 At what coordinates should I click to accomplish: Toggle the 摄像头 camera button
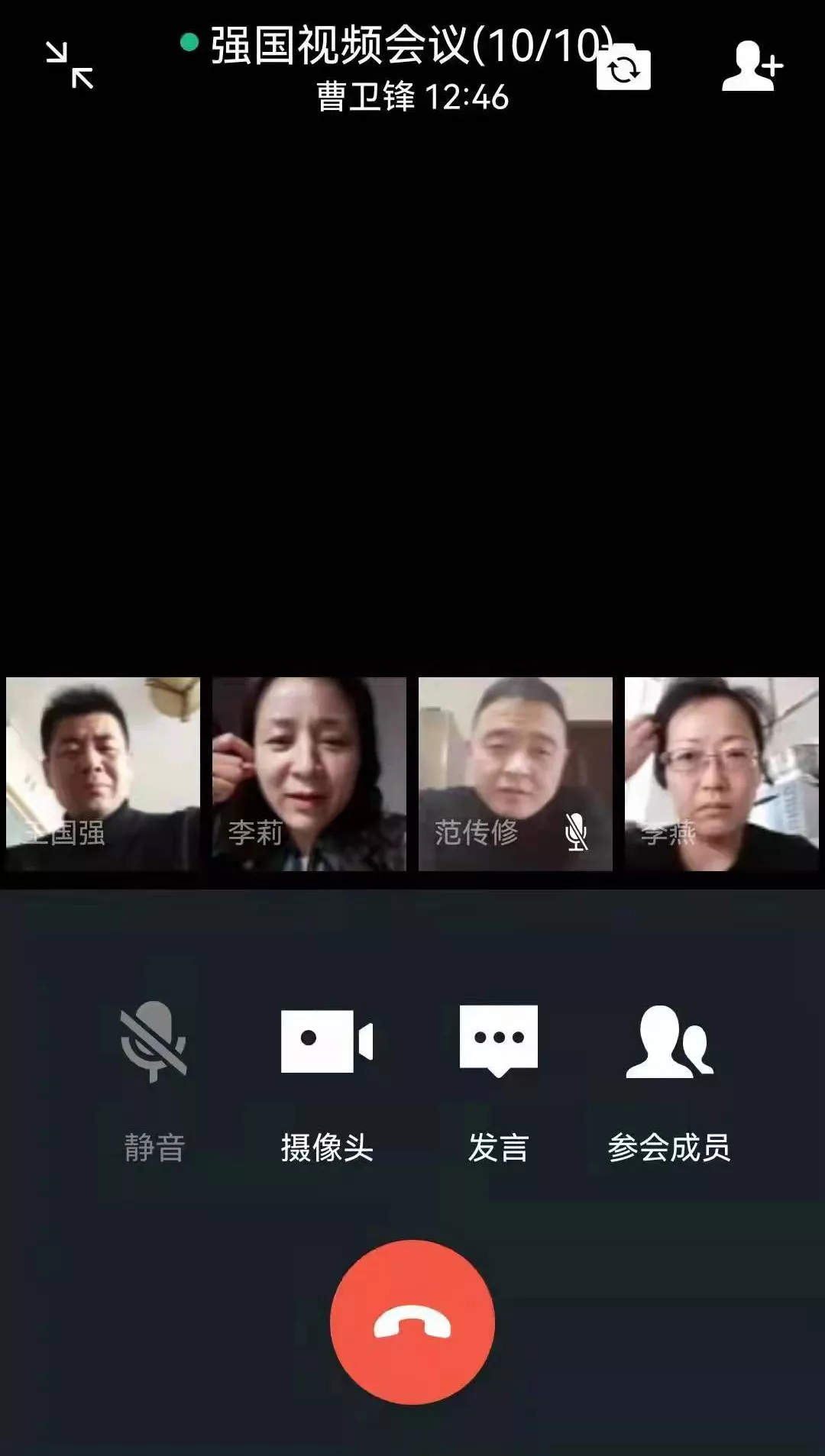pos(327,1076)
